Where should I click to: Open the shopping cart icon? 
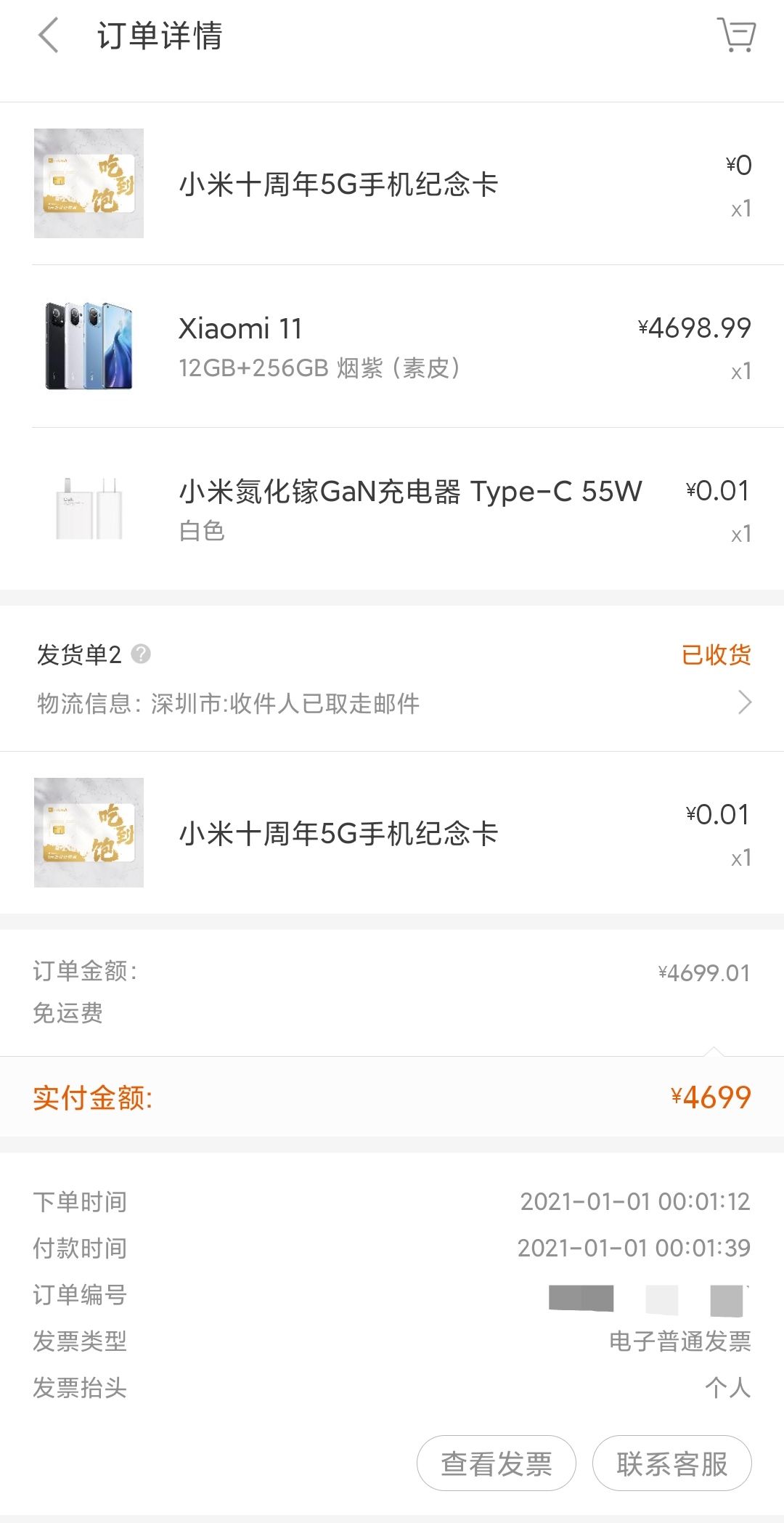[736, 35]
